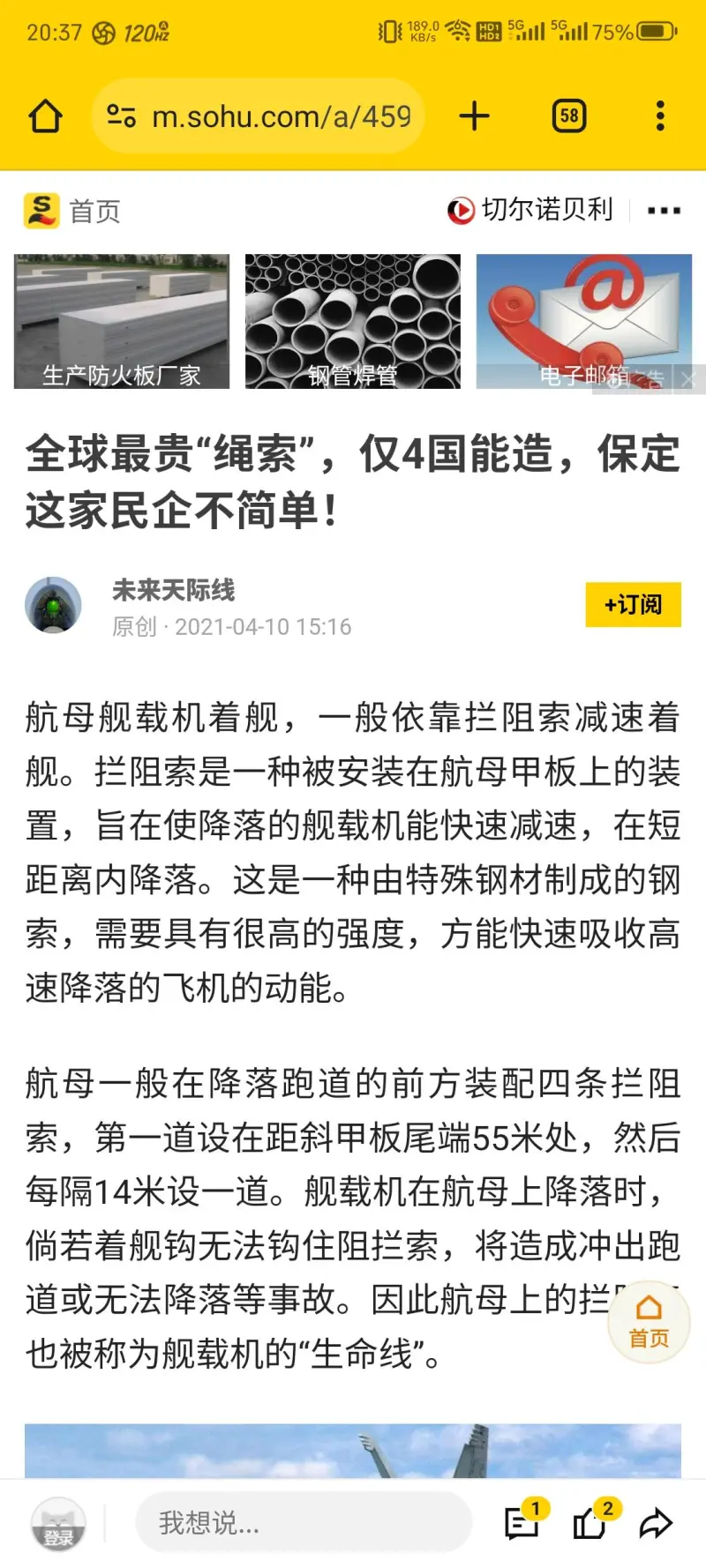Tap the floating 首页 button
This screenshot has width=706, height=1568.
click(x=649, y=1321)
